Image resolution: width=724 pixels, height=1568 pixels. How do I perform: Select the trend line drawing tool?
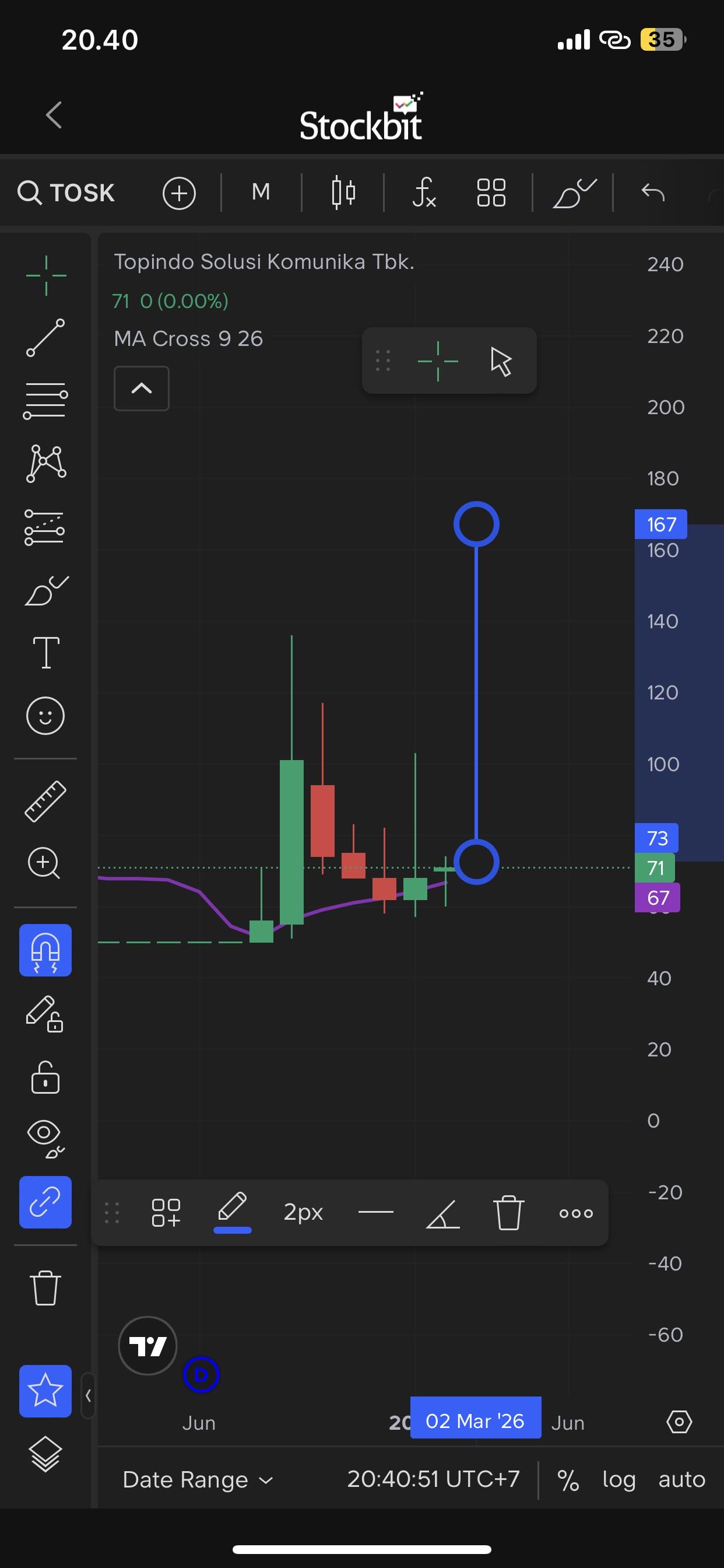click(45, 337)
